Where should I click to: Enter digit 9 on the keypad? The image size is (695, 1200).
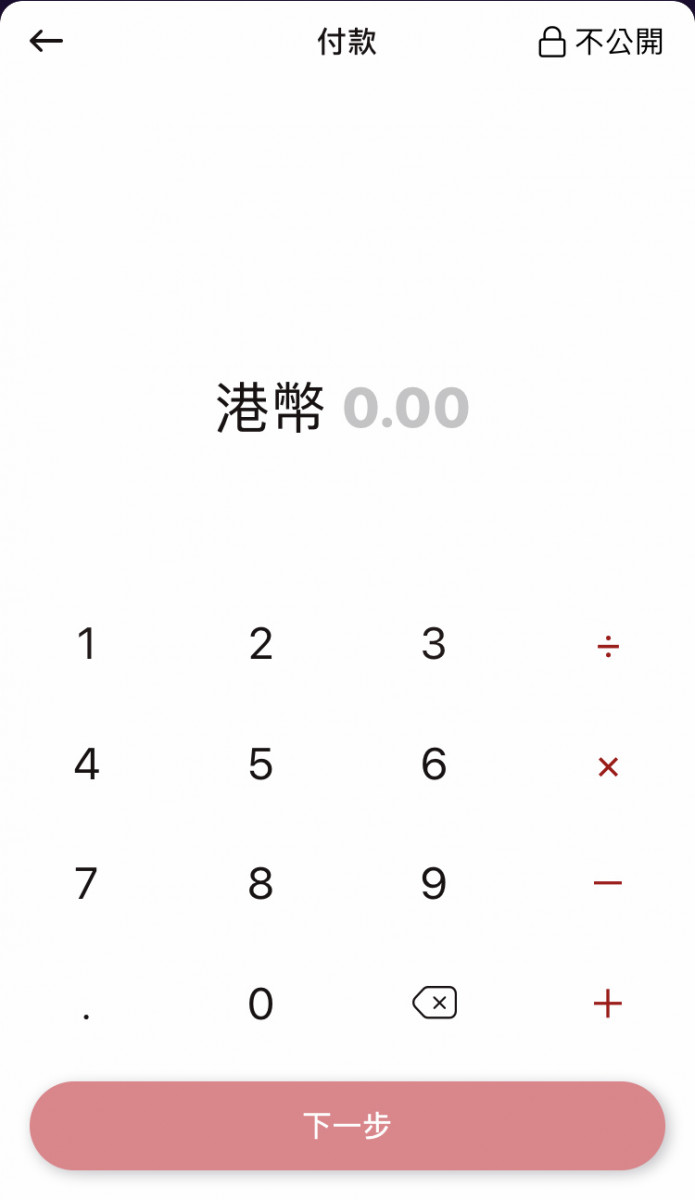pyautogui.click(x=434, y=884)
